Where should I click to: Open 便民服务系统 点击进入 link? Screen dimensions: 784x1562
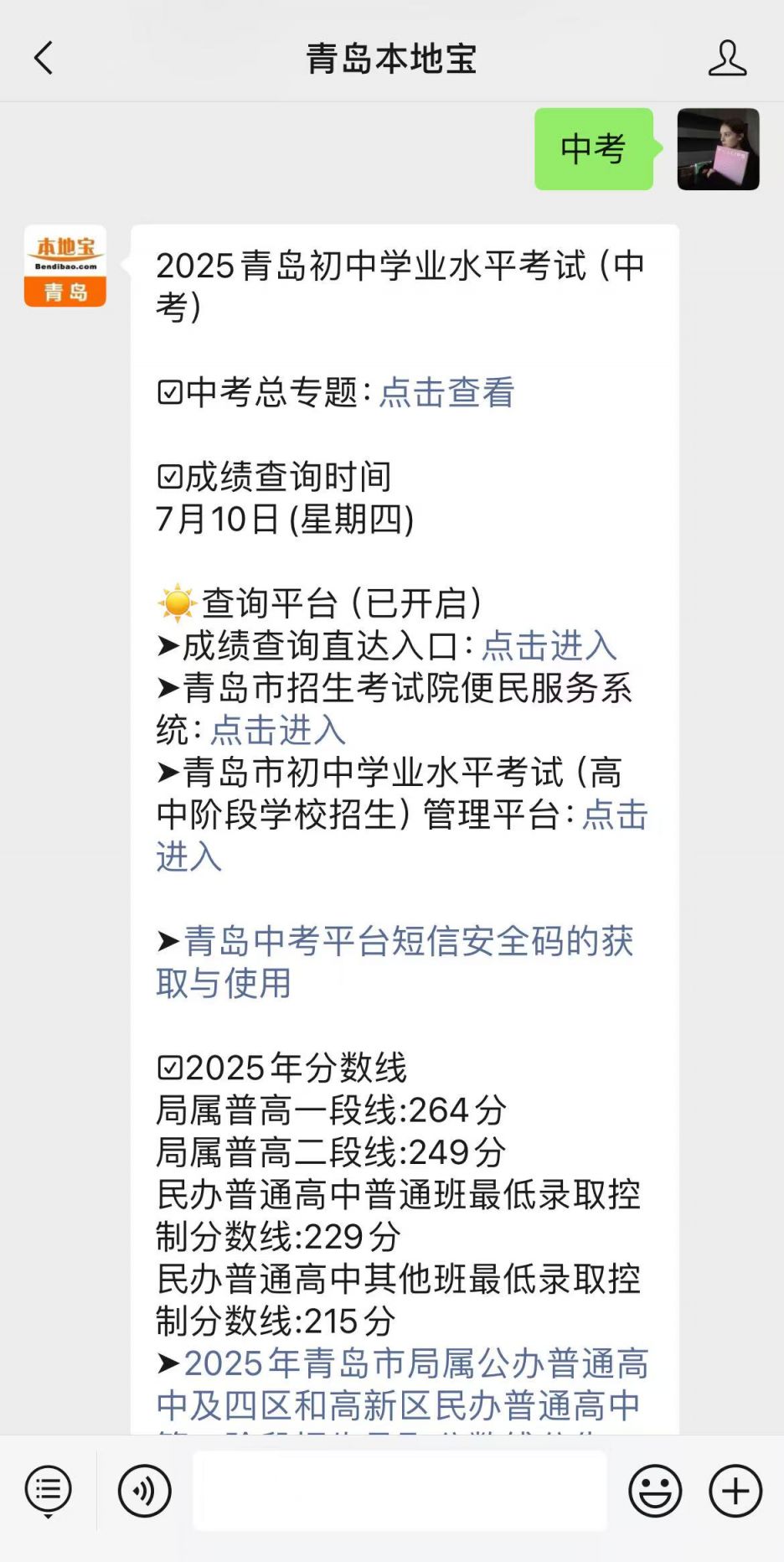click(x=277, y=730)
